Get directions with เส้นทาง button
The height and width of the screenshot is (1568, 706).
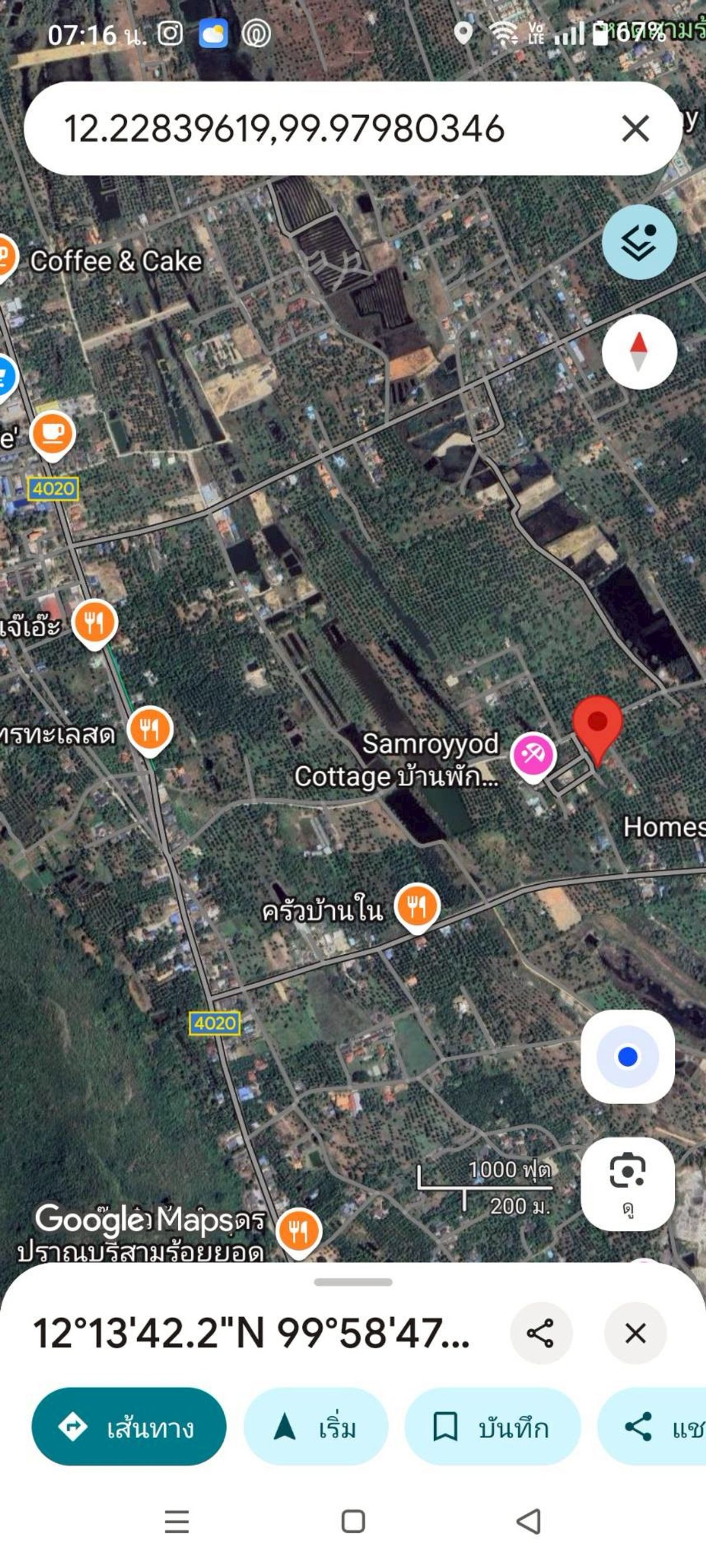click(x=128, y=1427)
